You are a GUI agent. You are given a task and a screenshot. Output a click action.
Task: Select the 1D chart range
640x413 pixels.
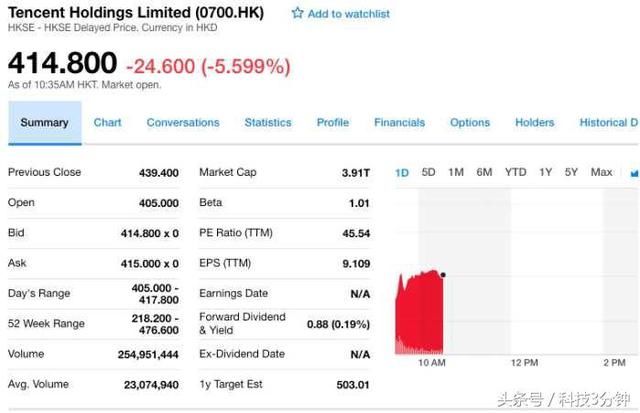[x=402, y=172]
